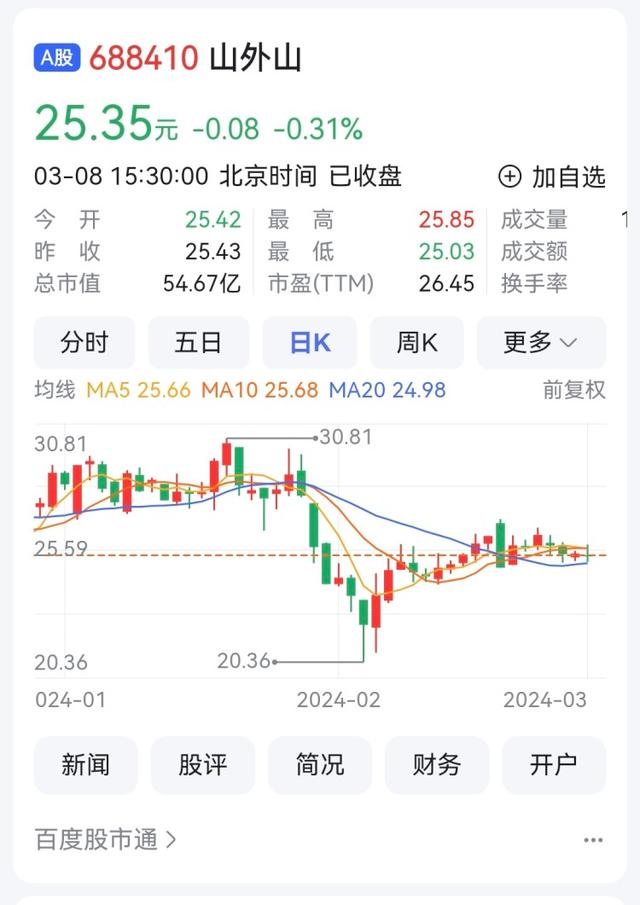Image resolution: width=640 pixels, height=905 pixels.
Task: Add stock to watchlist via 加自选
Action: tap(552, 177)
